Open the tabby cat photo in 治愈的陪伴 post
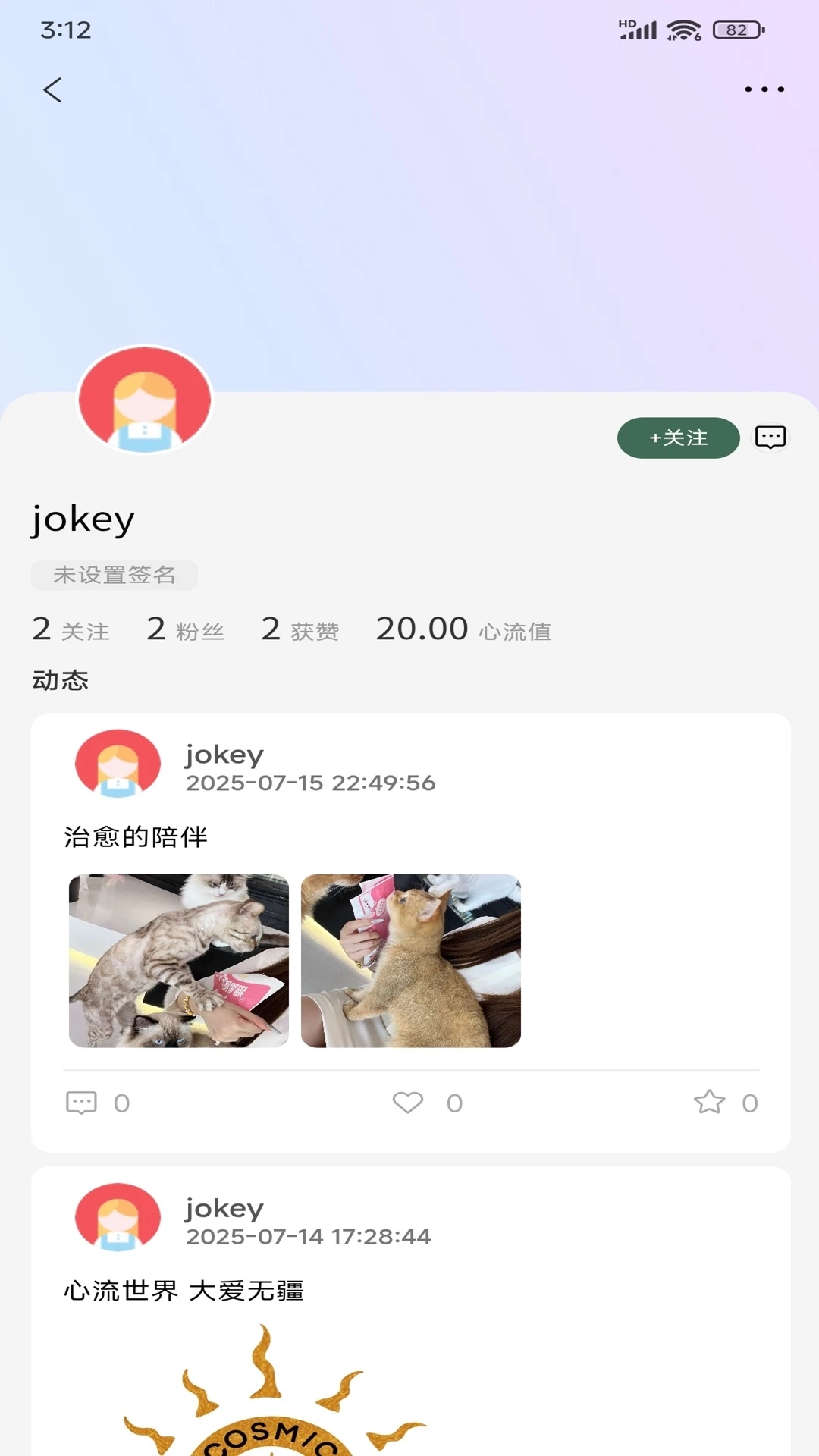Viewport: 819px width, 1456px height. [x=179, y=961]
